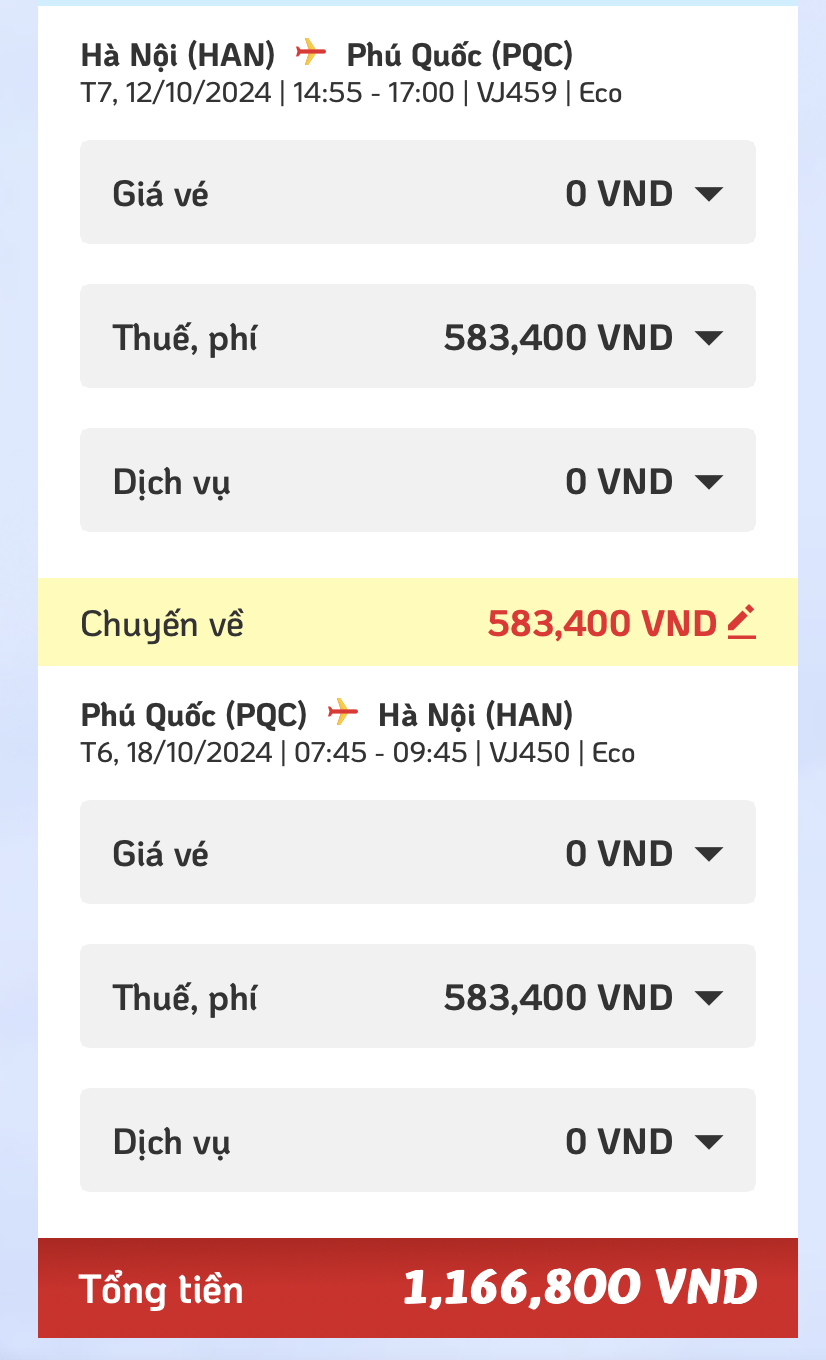Viewport: 826px width, 1360px height.
Task: Click the Tổng tiền total bar
Action: point(413,1290)
